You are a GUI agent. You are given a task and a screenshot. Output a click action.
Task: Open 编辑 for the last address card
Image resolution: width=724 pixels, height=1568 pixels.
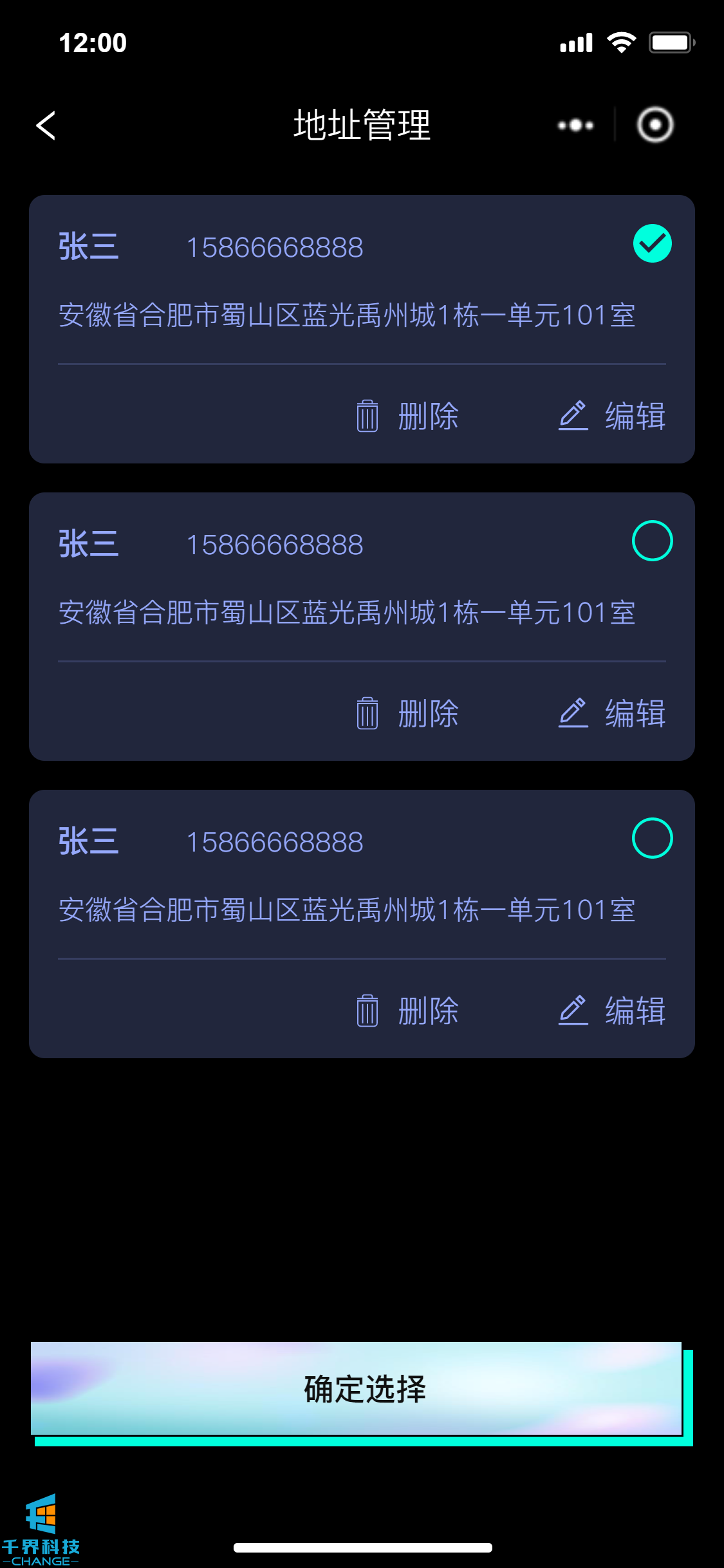[612, 1011]
